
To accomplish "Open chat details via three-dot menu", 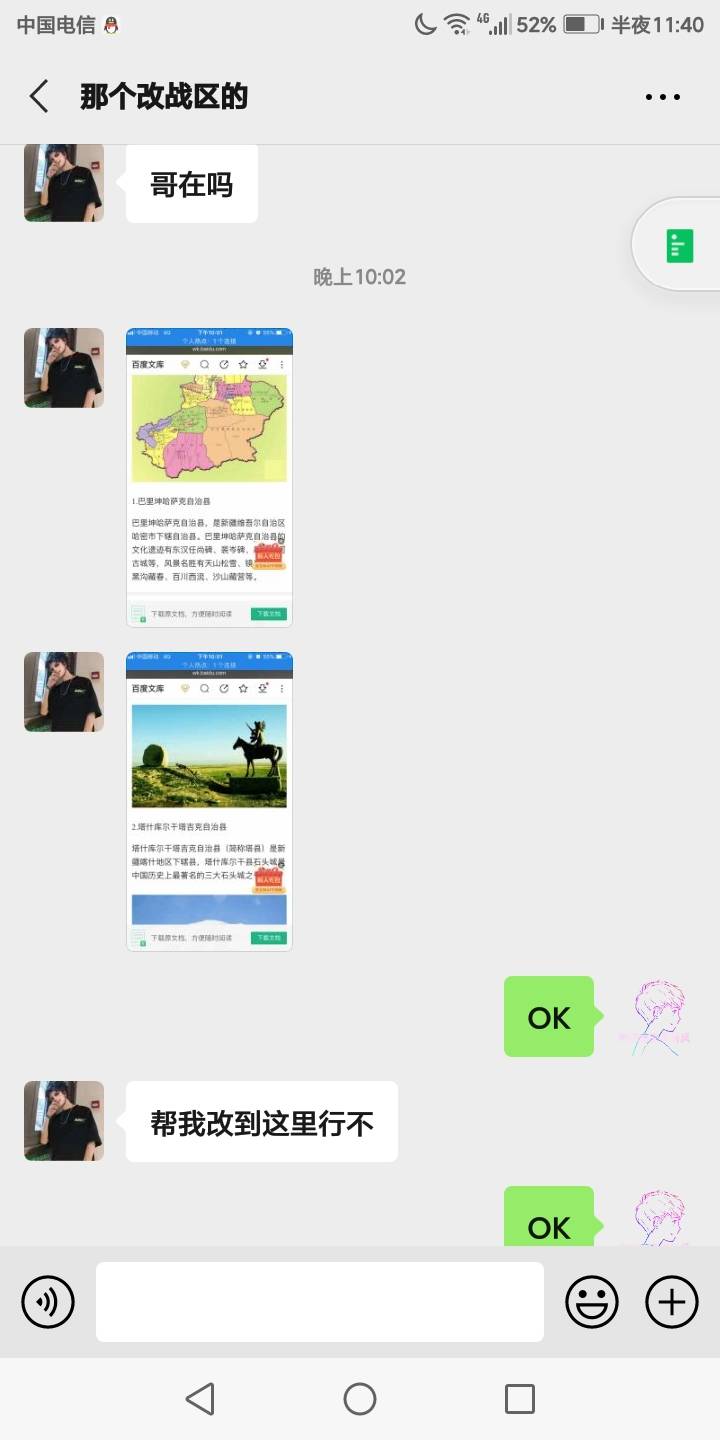I will 662,97.
